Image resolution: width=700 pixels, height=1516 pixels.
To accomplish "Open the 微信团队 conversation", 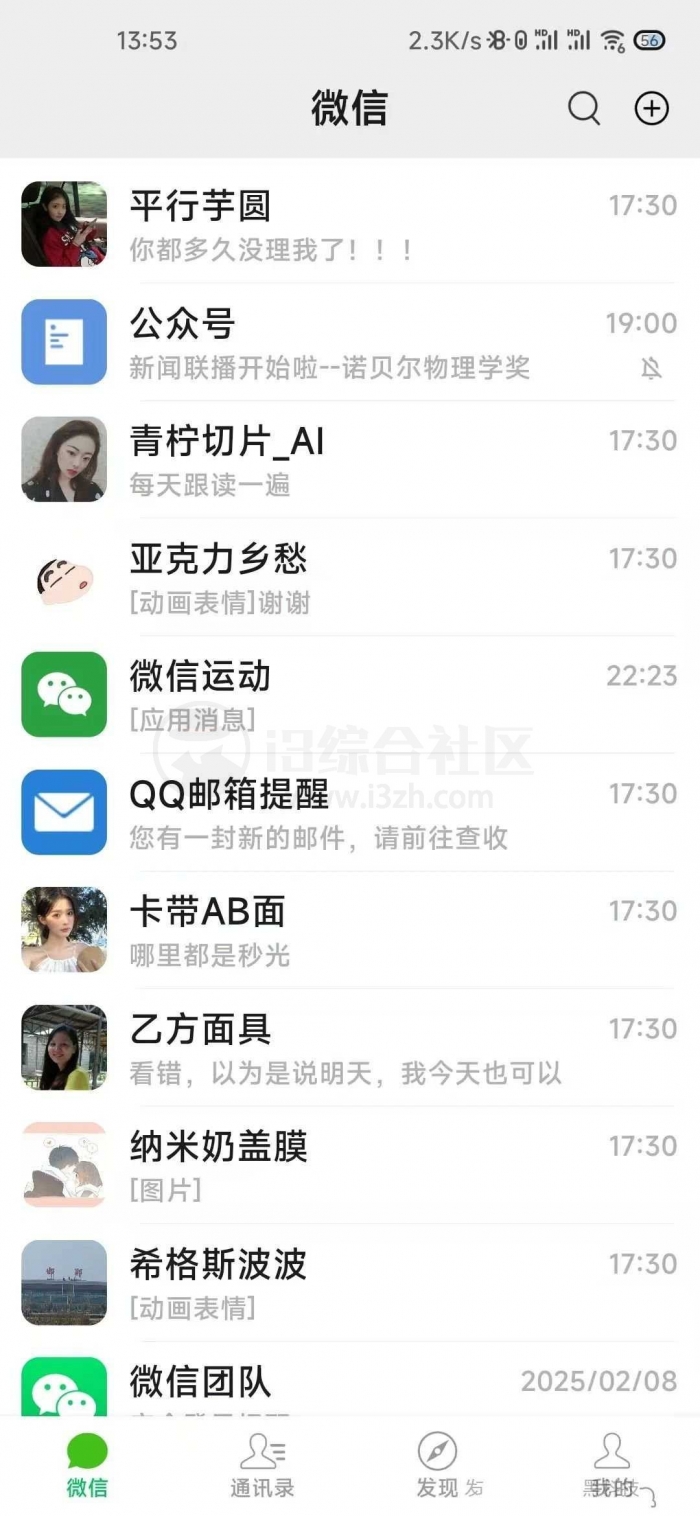I will point(350,1388).
